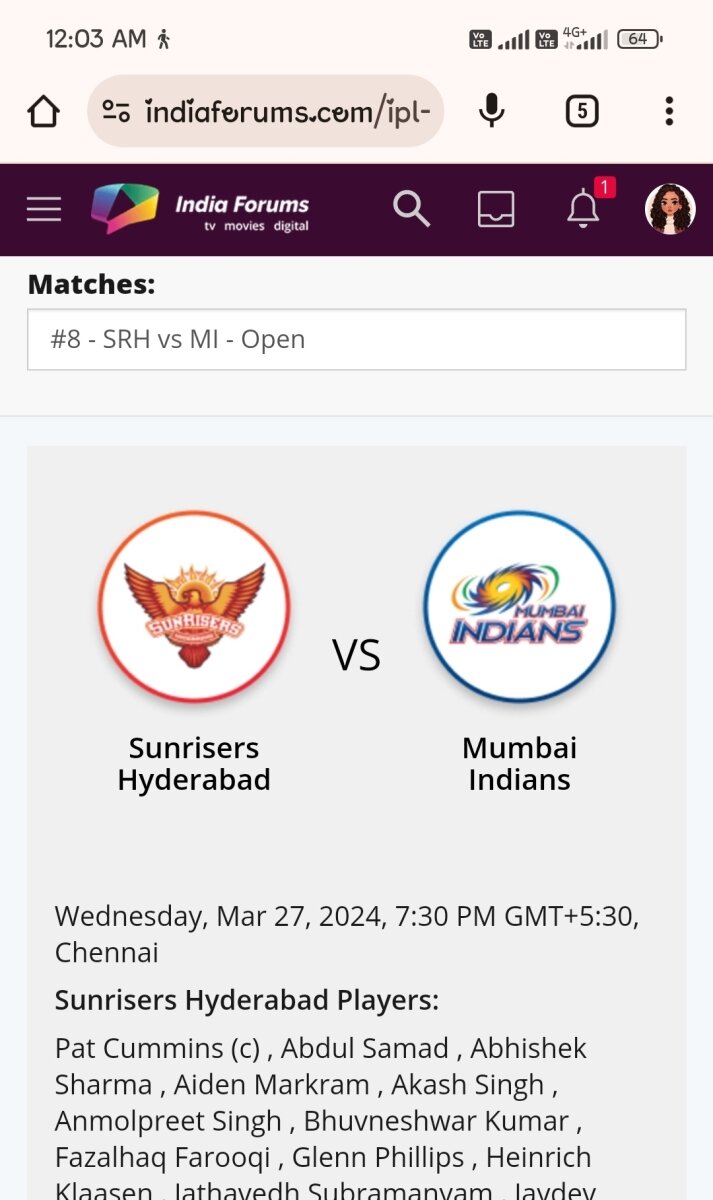The width and height of the screenshot is (713, 1200).
Task: Open the hamburger navigation menu
Action: pos(44,209)
